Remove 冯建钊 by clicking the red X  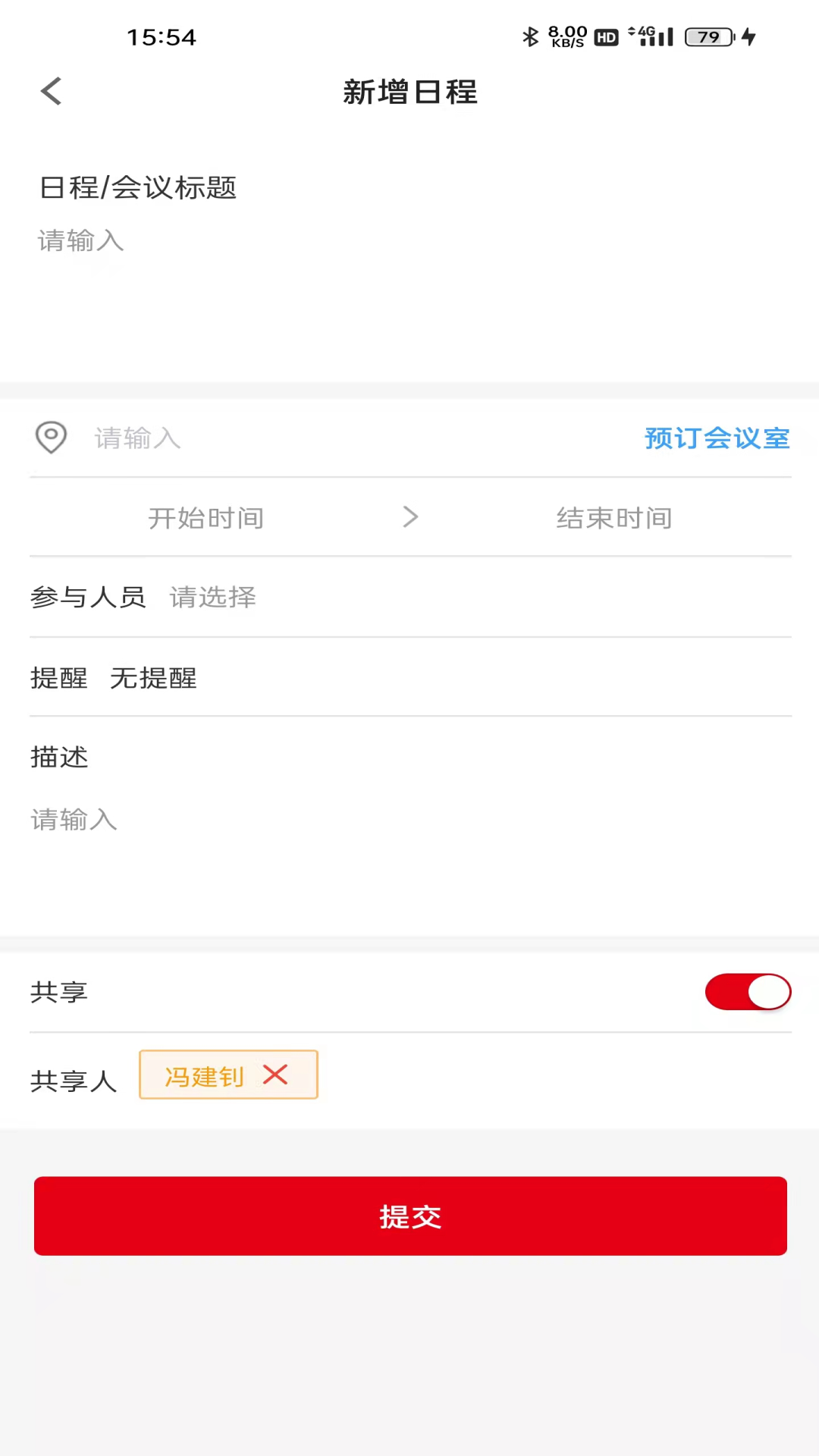(x=275, y=1075)
